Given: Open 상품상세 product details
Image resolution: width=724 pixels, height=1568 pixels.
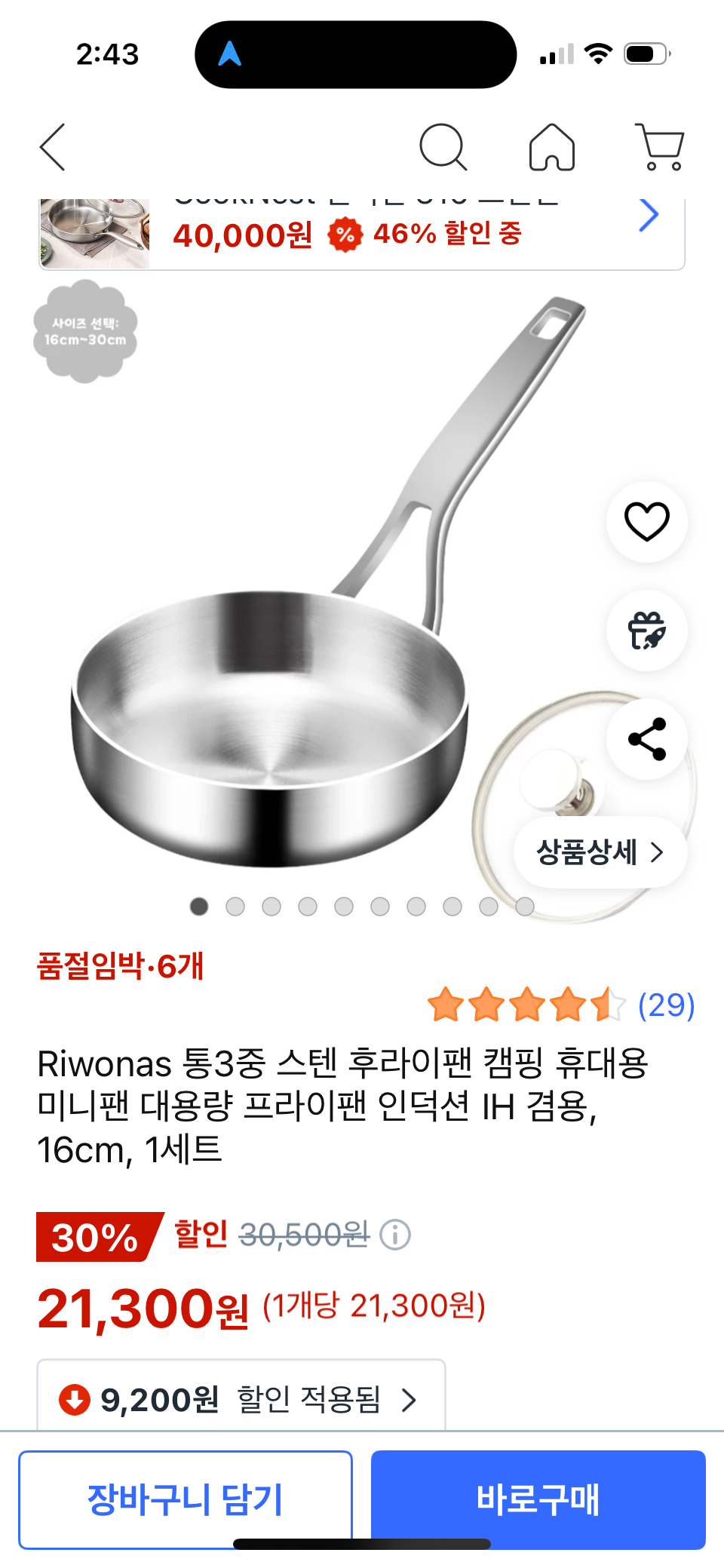Looking at the screenshot, I should pos(600,852).
